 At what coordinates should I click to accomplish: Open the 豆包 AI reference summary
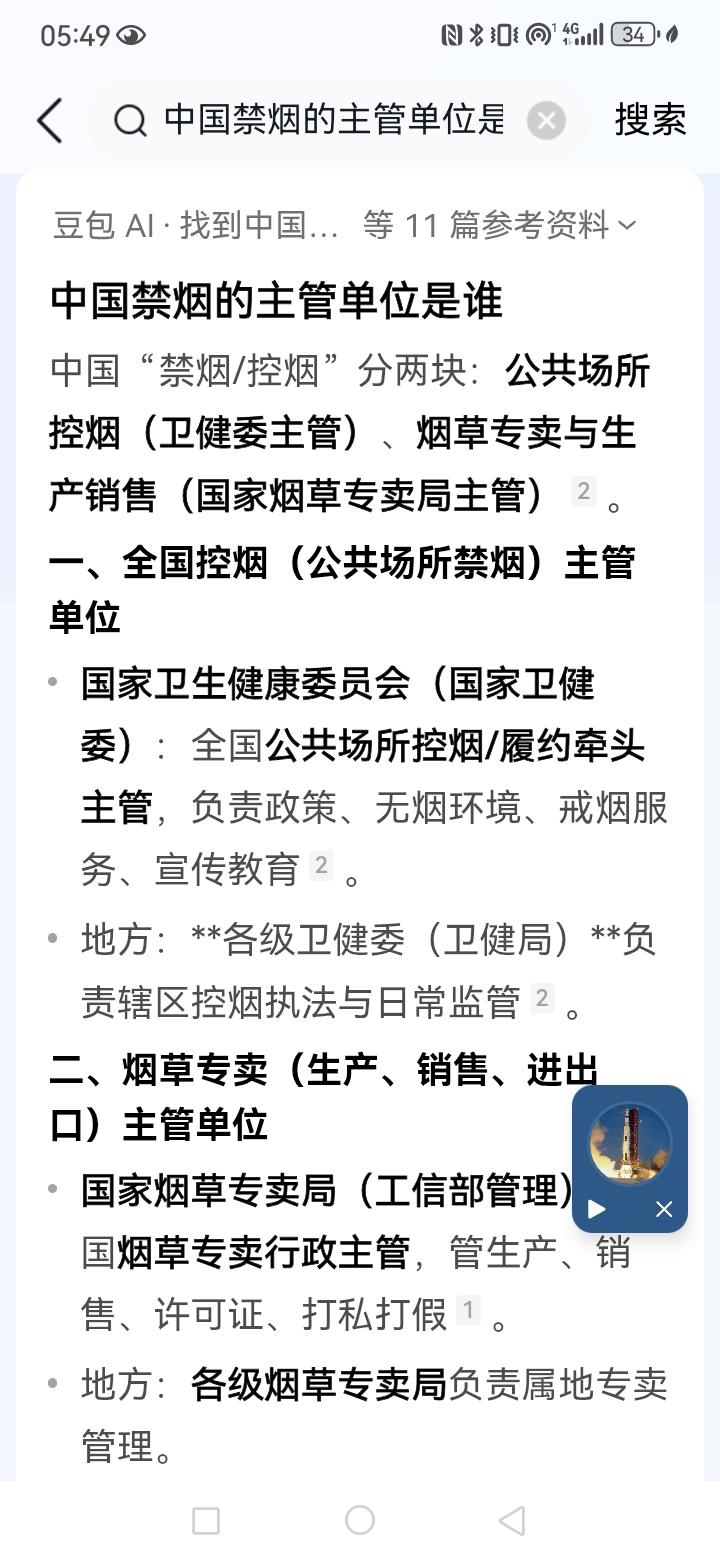(150, 225)
